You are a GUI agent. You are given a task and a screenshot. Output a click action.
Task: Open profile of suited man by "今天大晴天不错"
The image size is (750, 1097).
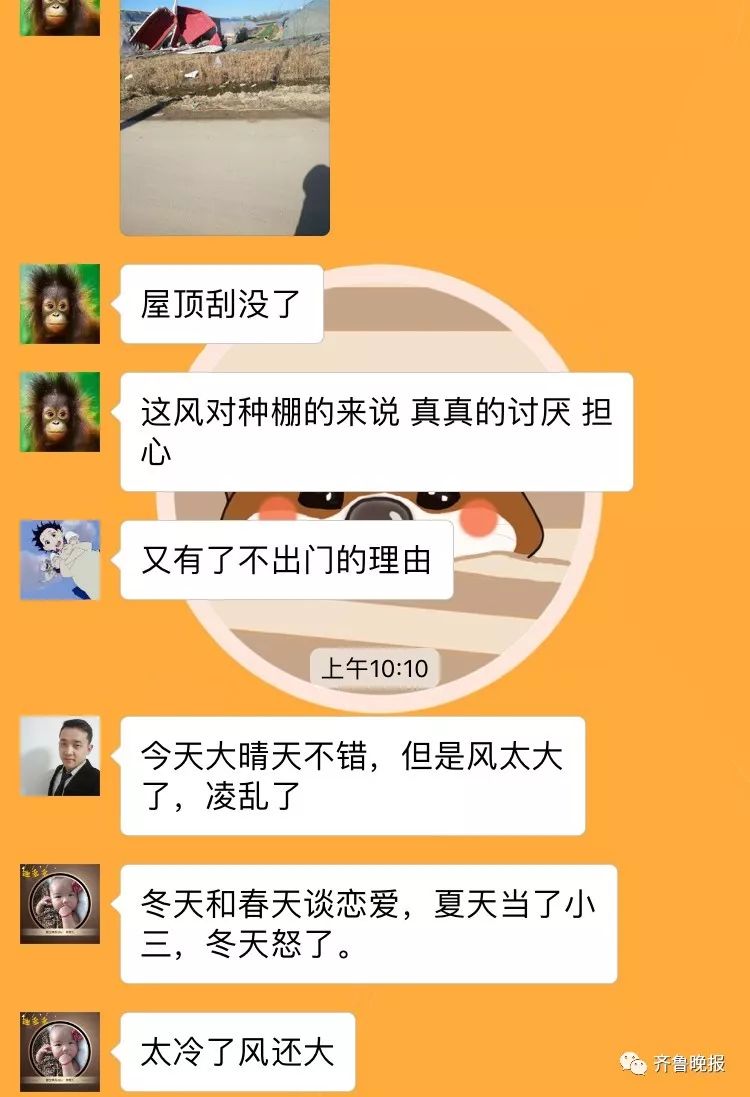60,756
